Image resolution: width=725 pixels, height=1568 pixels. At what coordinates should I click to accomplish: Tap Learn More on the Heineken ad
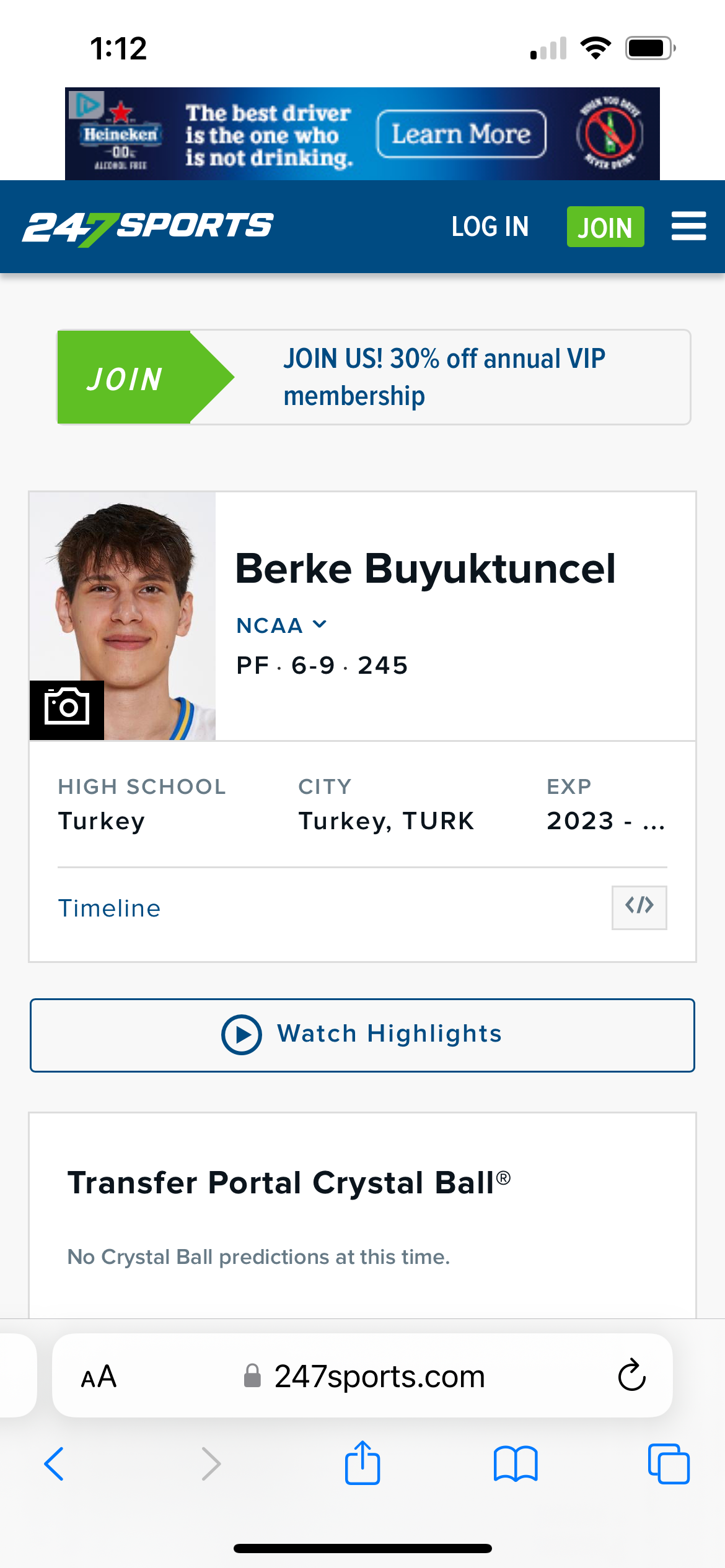point(462,134)
